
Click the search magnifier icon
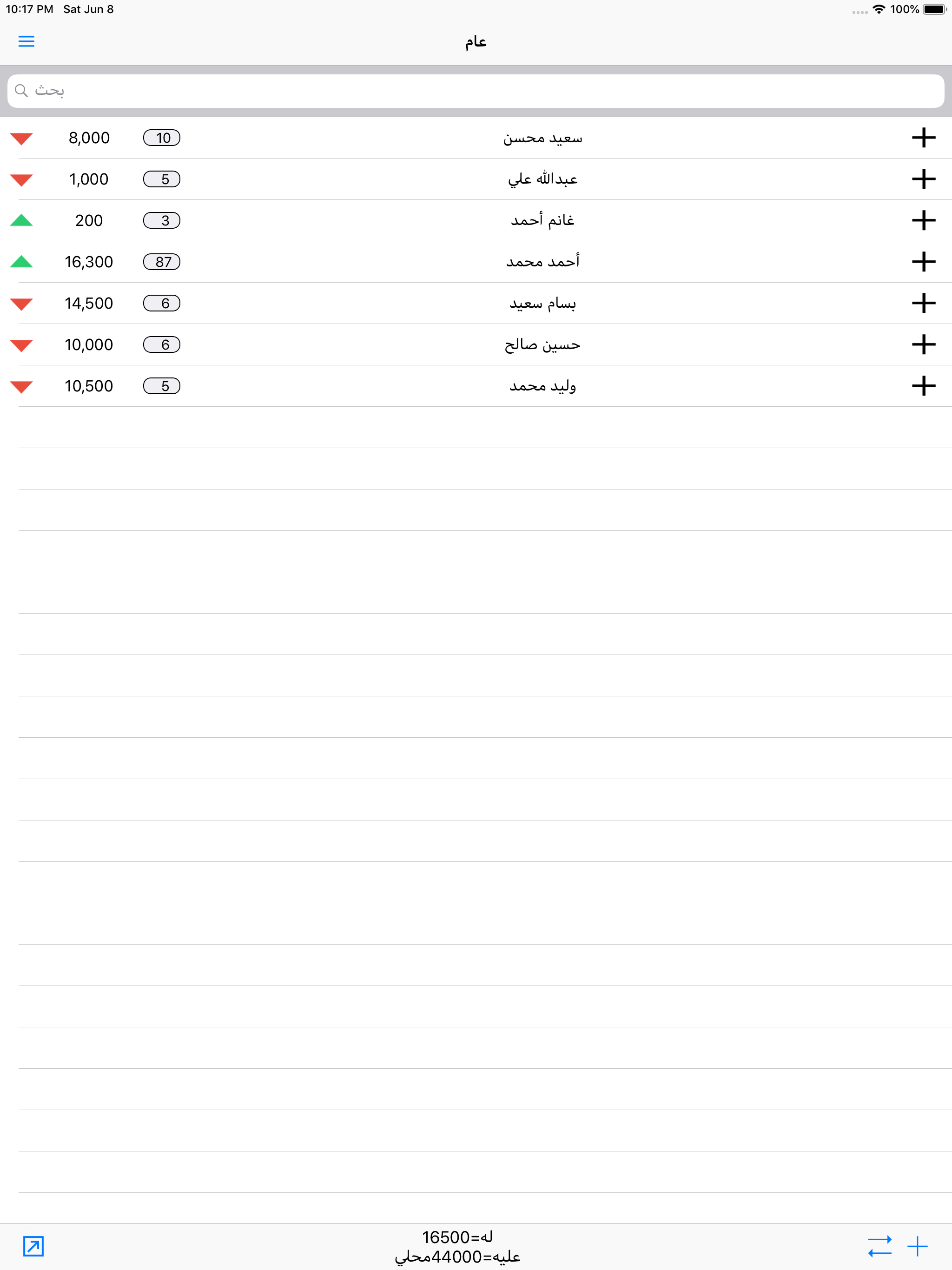(x=20, y=91)
